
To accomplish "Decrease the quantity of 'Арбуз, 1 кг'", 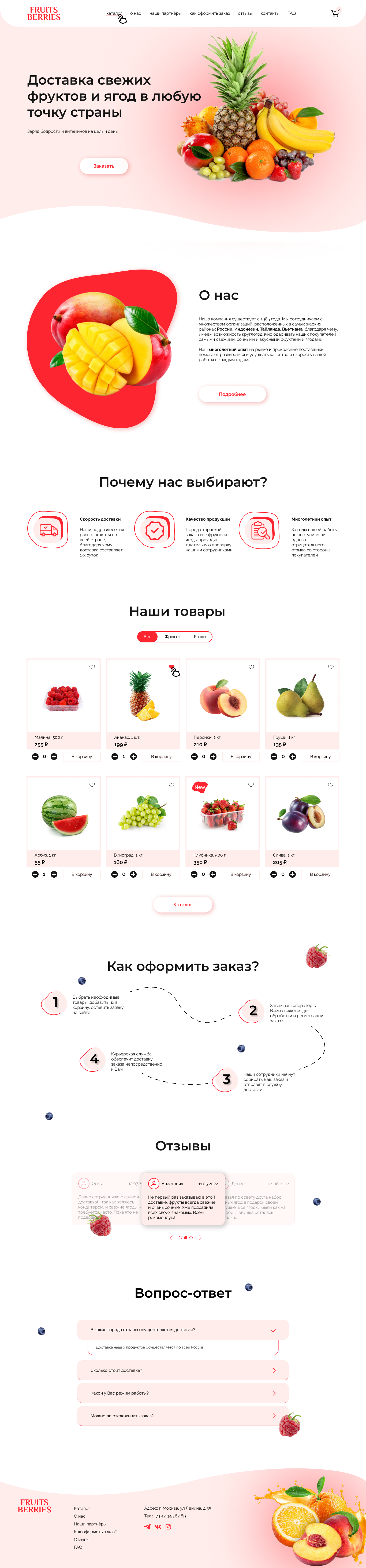I will coord(35,874).
